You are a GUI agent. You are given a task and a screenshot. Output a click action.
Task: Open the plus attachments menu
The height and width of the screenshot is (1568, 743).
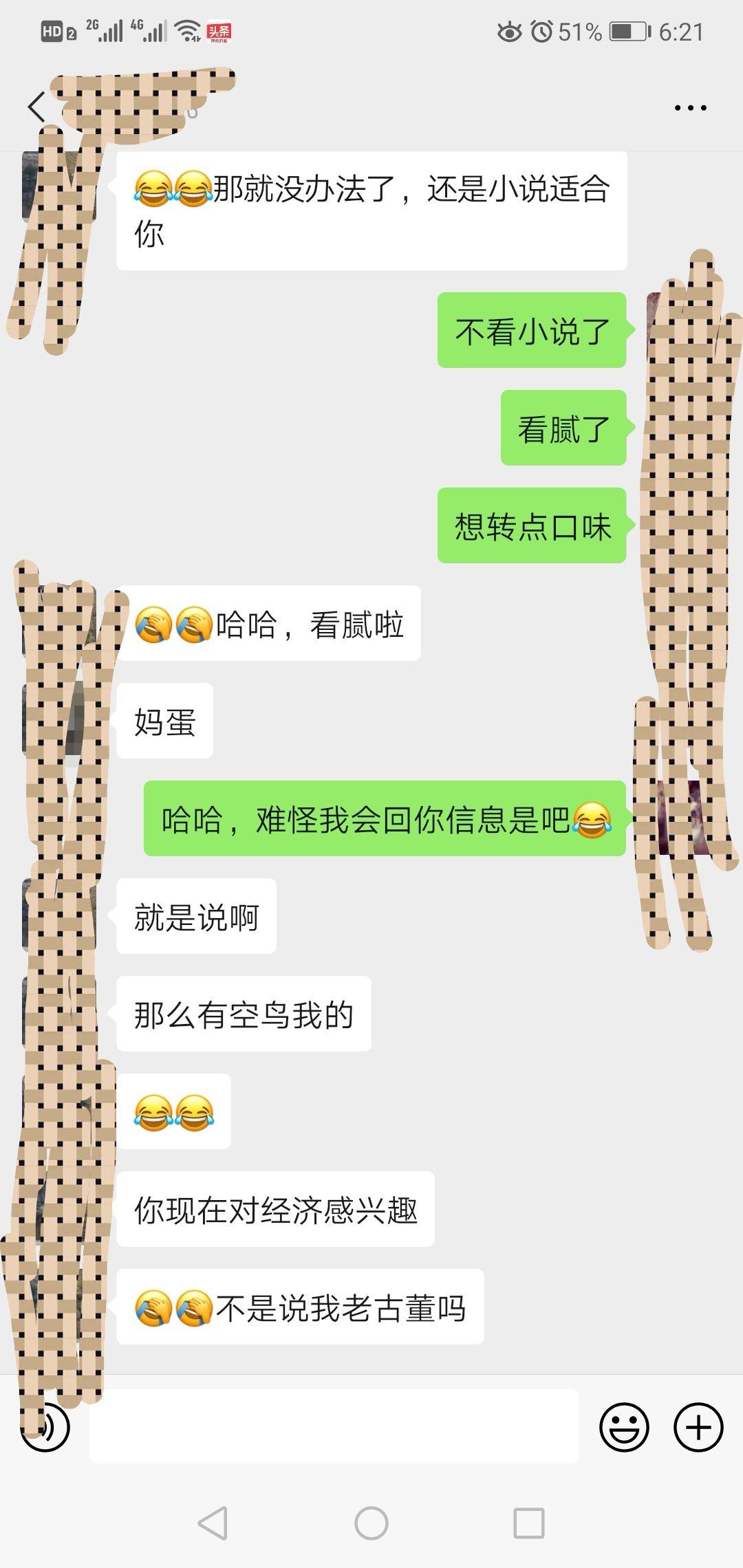click(x=698, y=1427)
